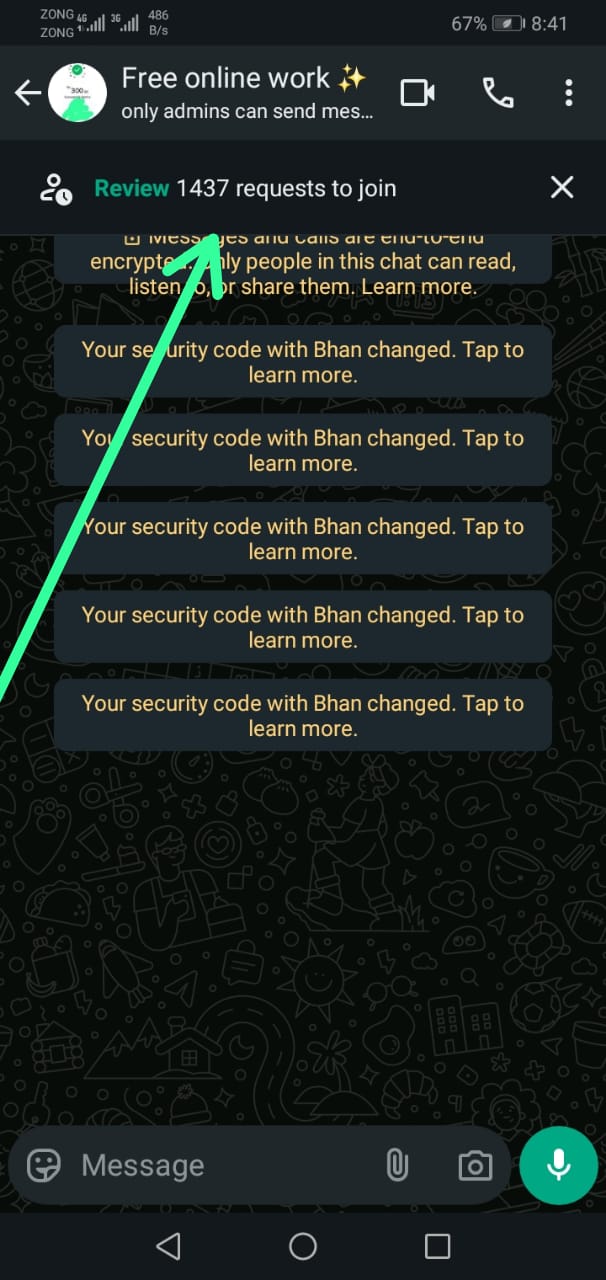
Task: Open the three-dot overflow menu
Action: tap(568, 93)
